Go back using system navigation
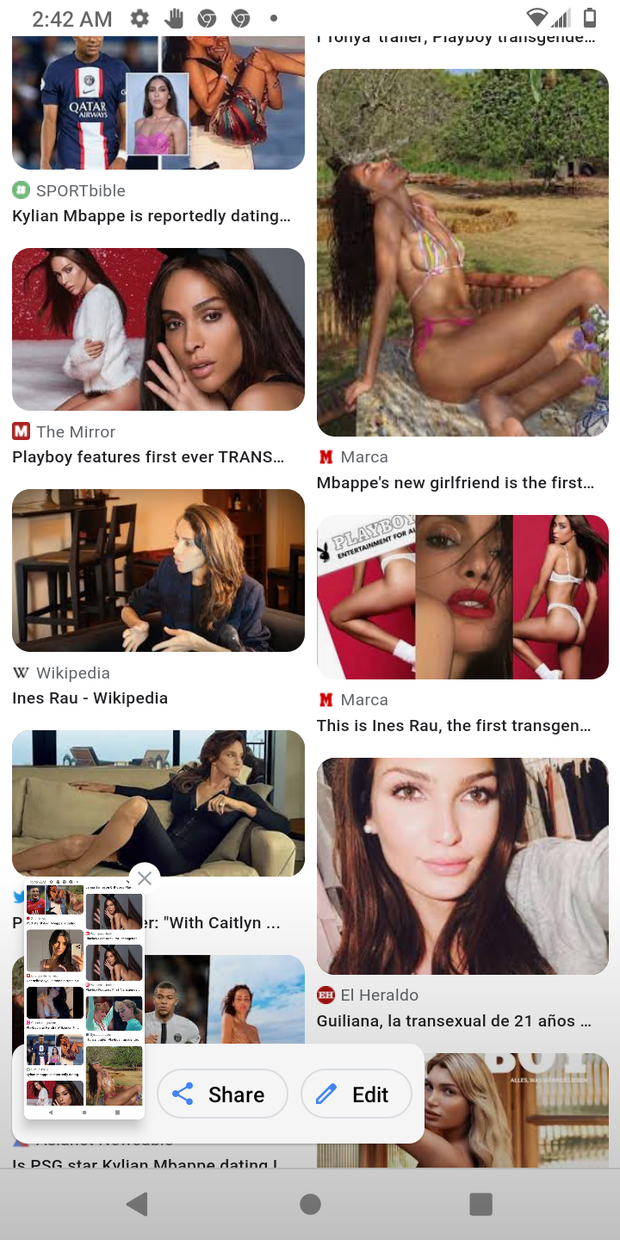Viewport: 620px width, 1240px height. [138, 1204]
